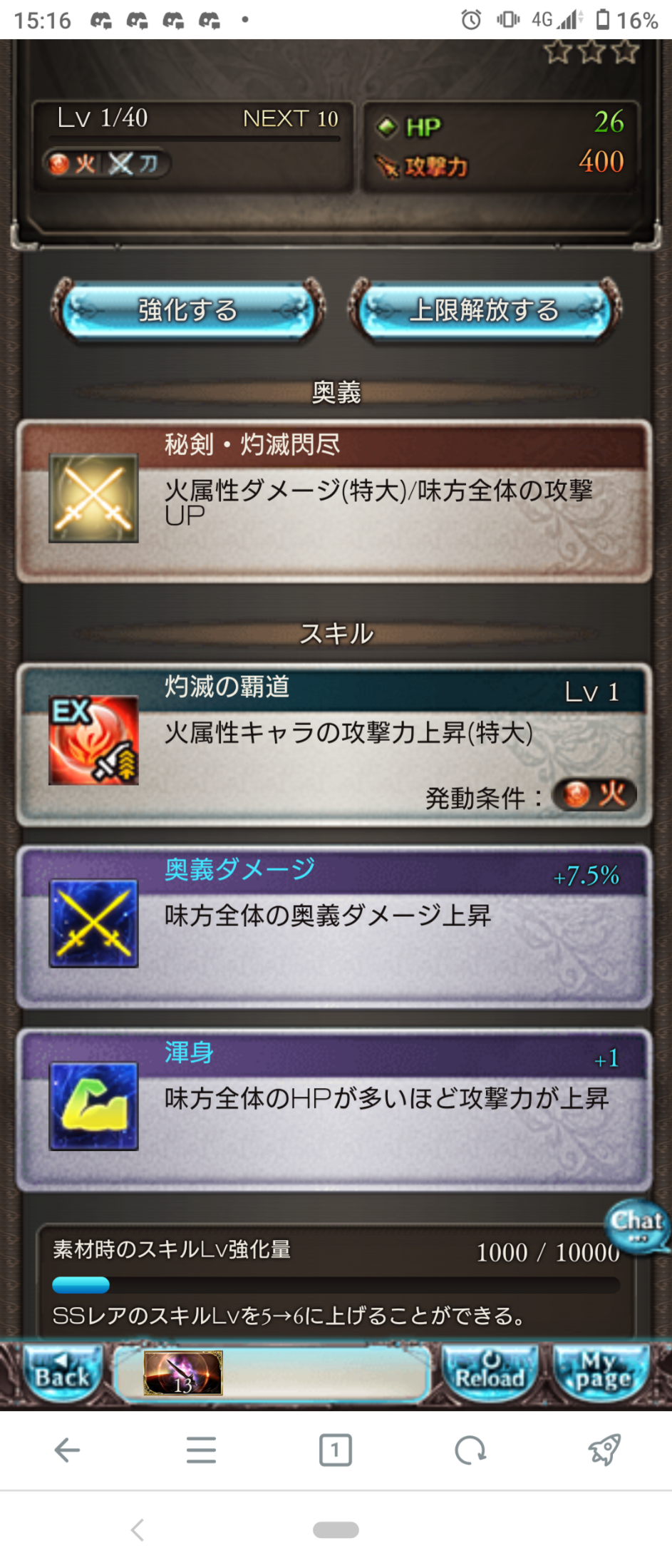Open the 灼滅の覇道 skill card
The width and height of the screenshot is (672, 1568).
pyautogui.click(x=334, y=744)
